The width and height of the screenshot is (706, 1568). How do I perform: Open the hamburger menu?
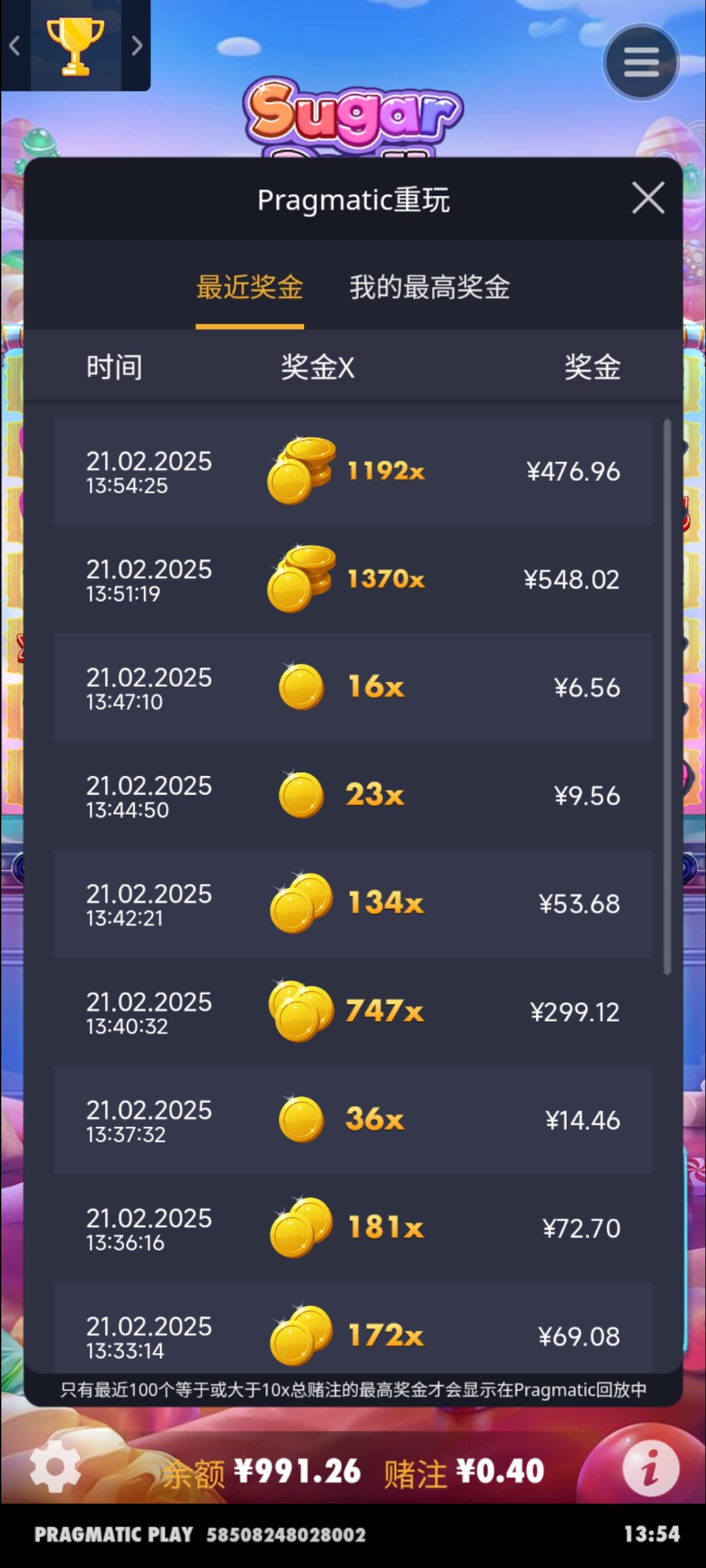pyautogui.click(x=641, y=63)
